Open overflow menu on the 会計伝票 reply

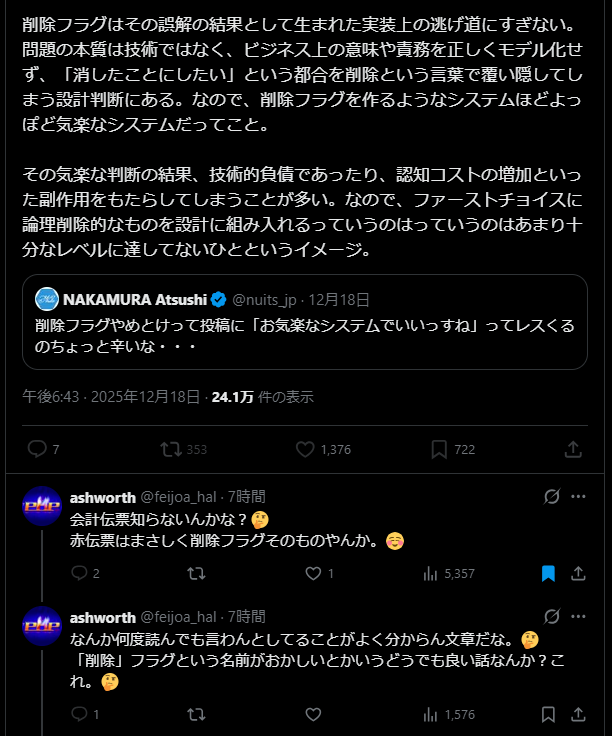click(x=578, y=497)
